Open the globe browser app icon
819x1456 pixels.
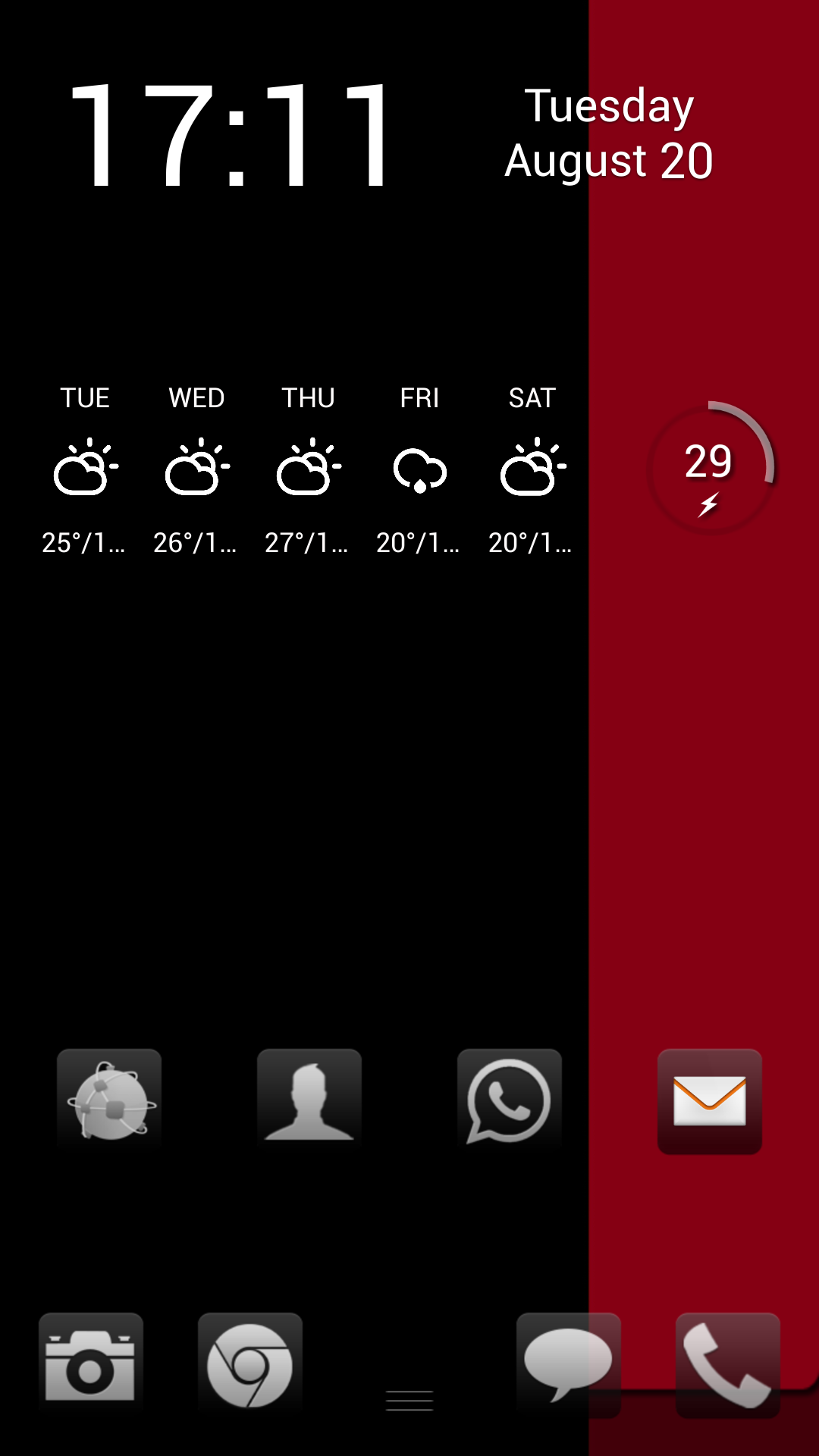click(x=109, y=1101)
